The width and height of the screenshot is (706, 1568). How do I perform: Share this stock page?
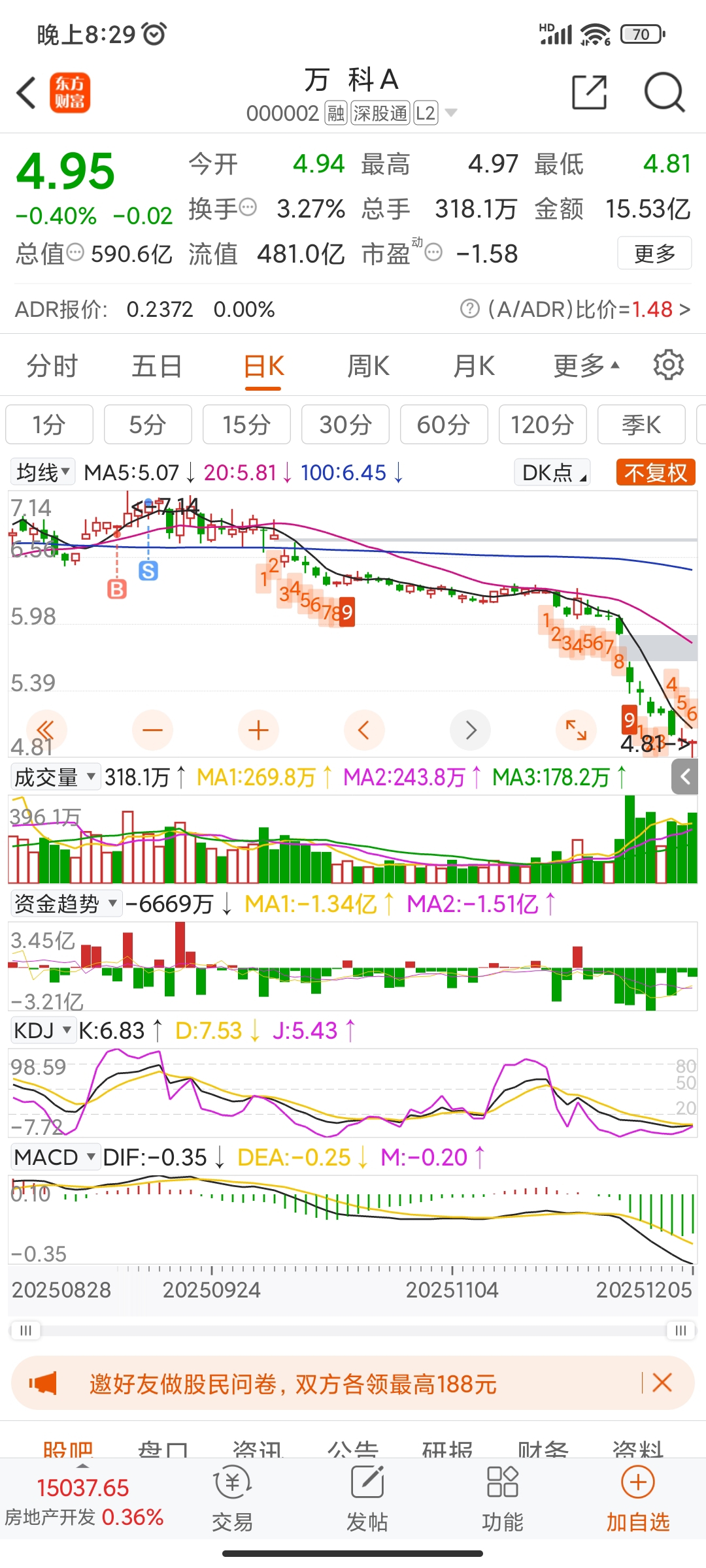(x=589, y=93)
